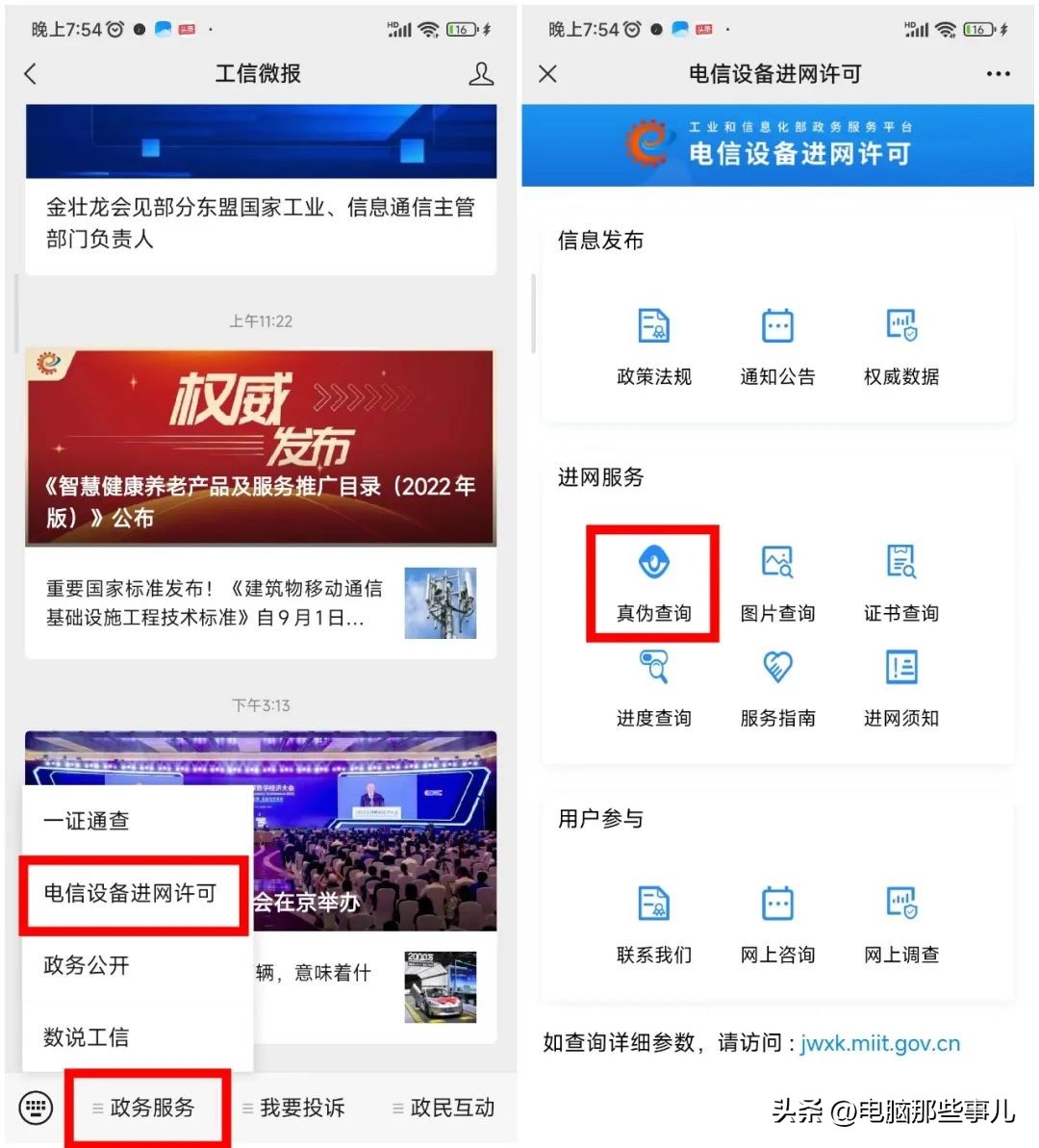The width and height of the screenshot is (1039, 1148).
Task: Open the keyboard input icon at bottom left
Action: pos(35,1108)
